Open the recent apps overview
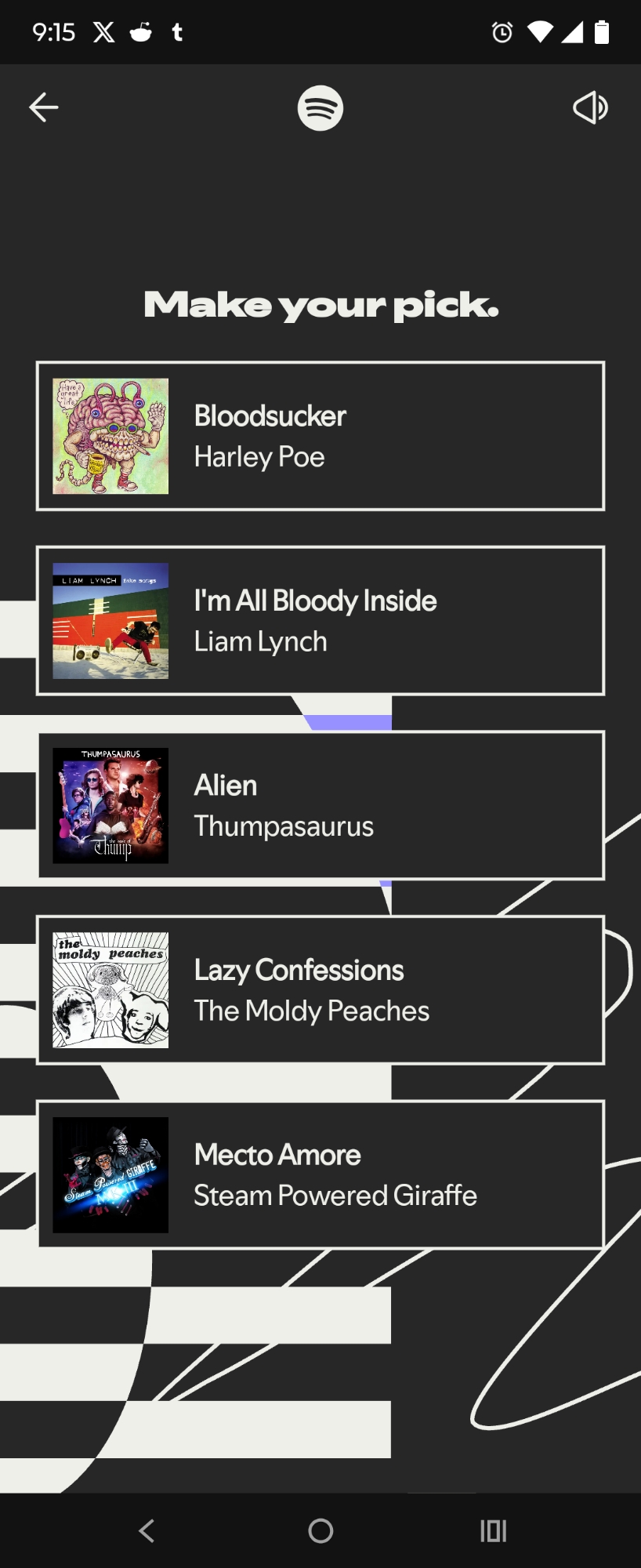The height and width of the screenshot is (1568, 641). [x=494, y=1530]
